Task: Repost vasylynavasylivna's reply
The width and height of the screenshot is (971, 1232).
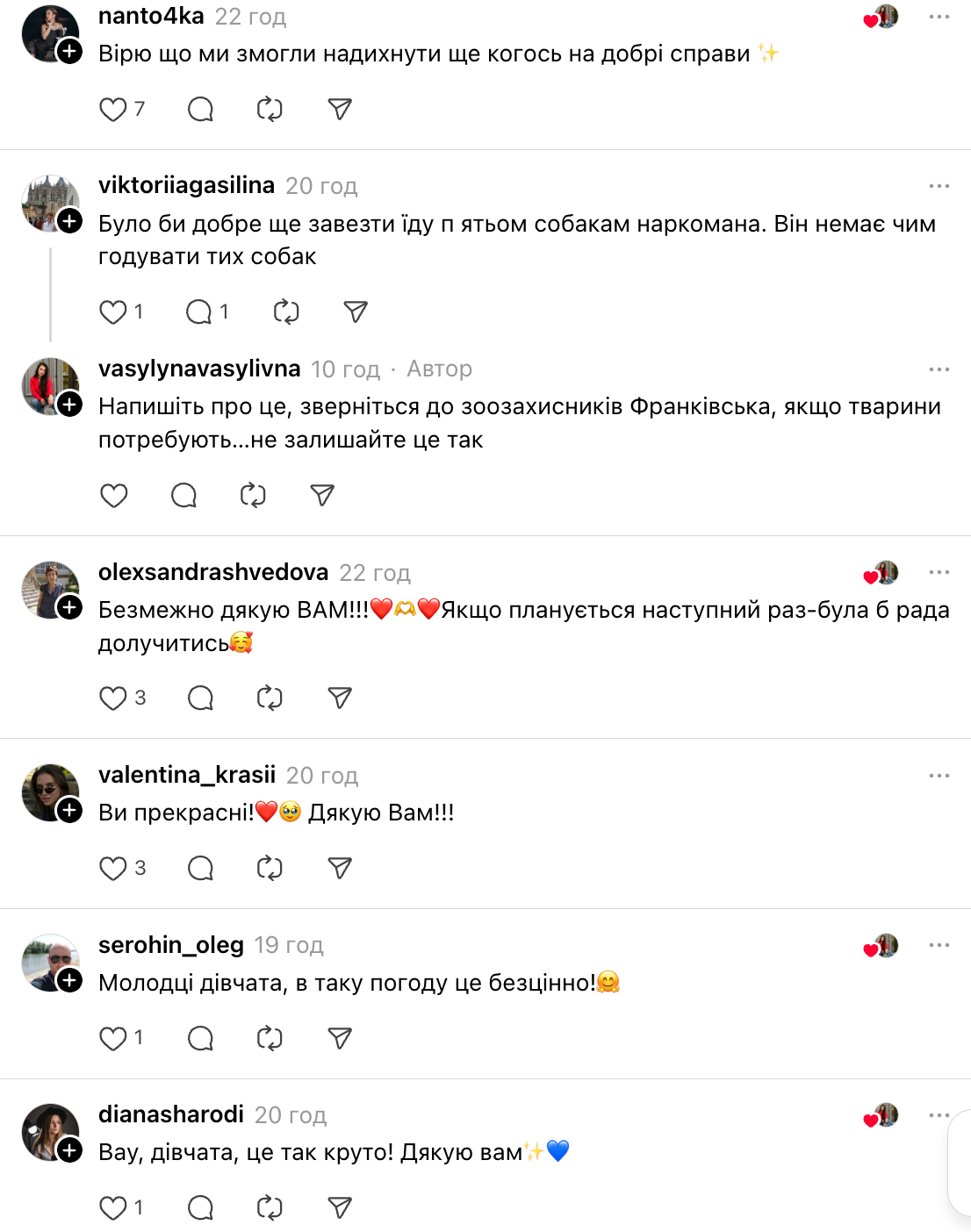Action: pos(253,495)
